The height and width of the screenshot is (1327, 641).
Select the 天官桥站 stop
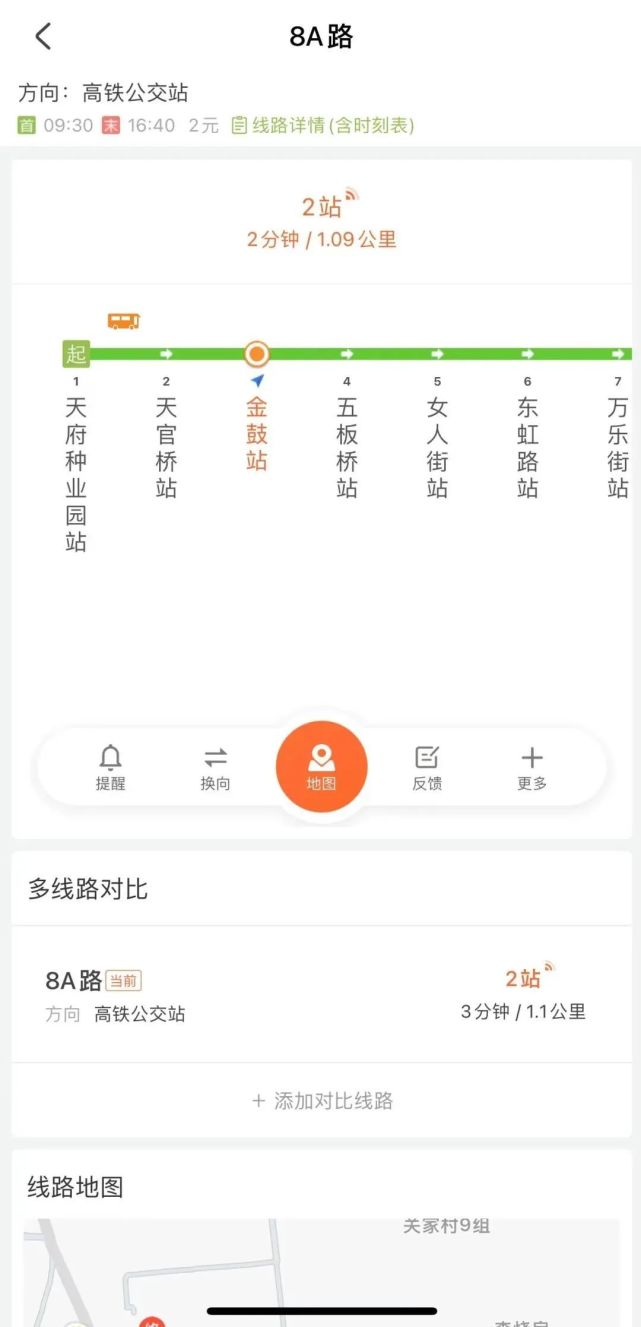click(x=166, y=447)
